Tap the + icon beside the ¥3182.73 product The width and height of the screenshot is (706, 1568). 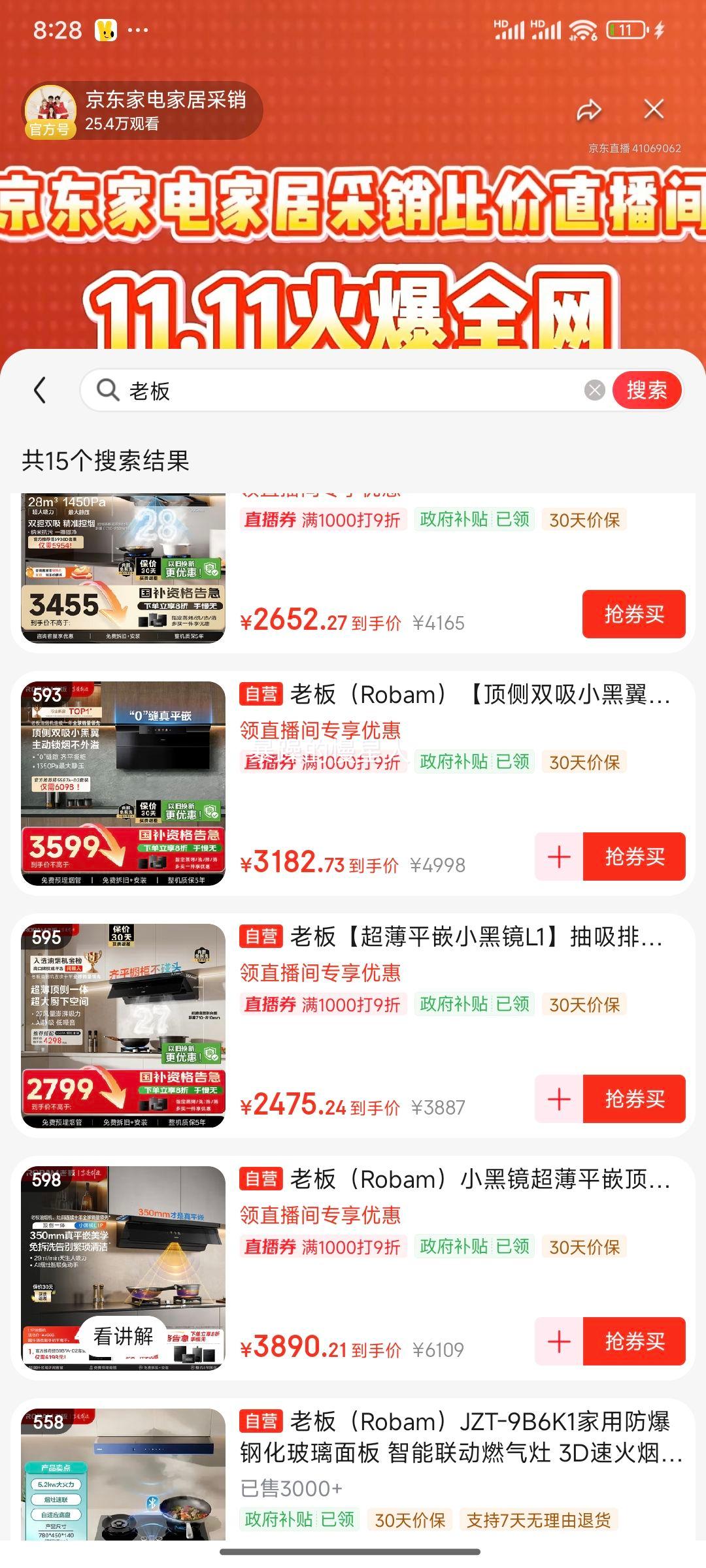click(x=560, y=856)
